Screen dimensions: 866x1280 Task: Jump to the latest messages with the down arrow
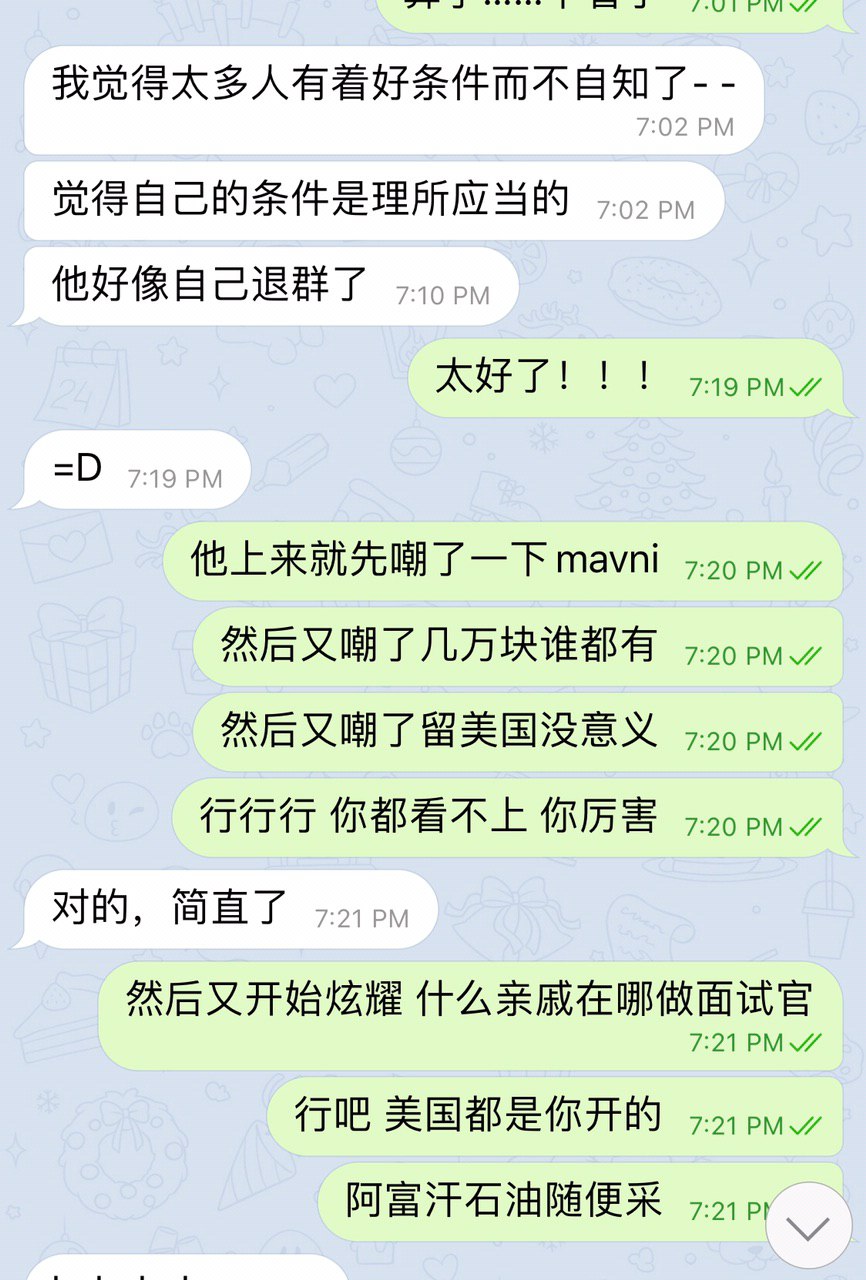[808, 1226]
